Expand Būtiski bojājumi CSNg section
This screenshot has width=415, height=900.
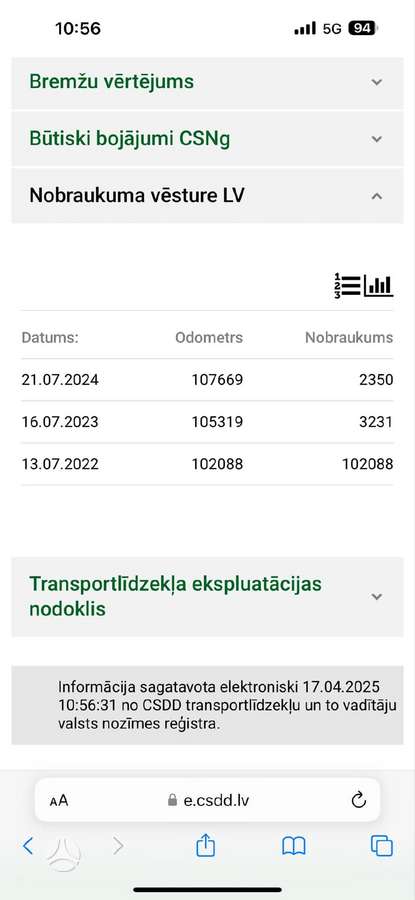pos(207,139)
